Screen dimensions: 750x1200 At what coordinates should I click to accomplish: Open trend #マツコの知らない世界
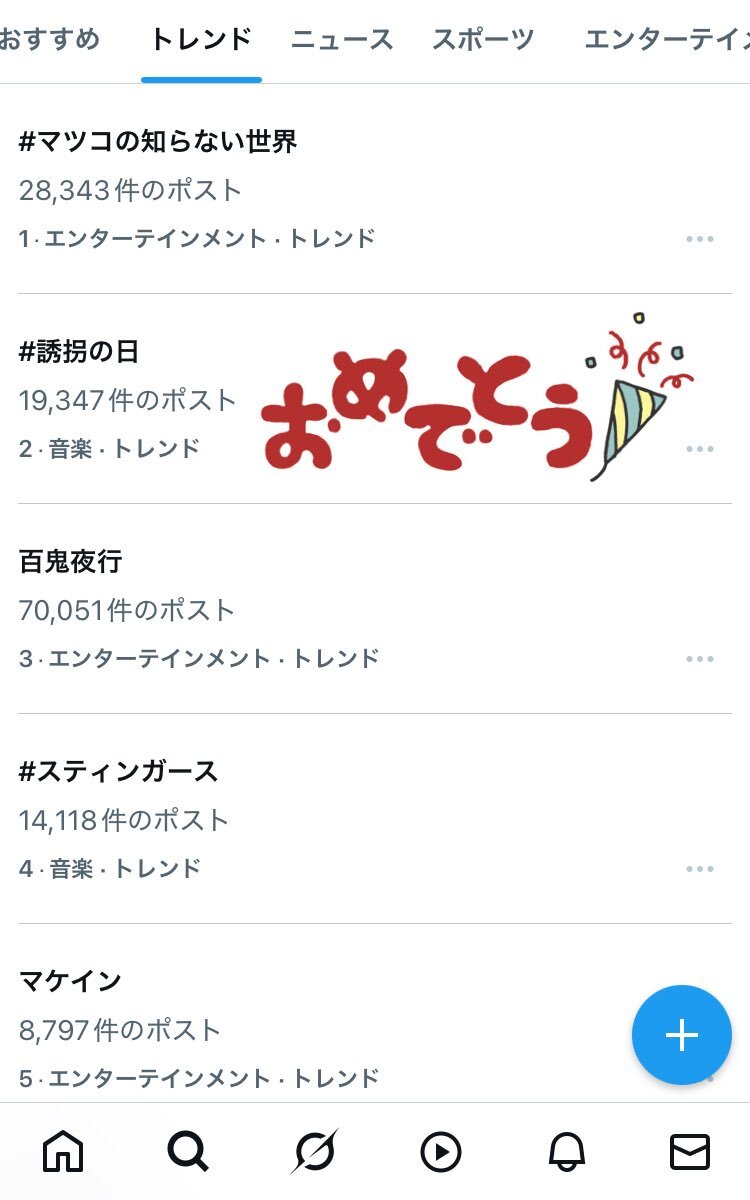point(374,189)
